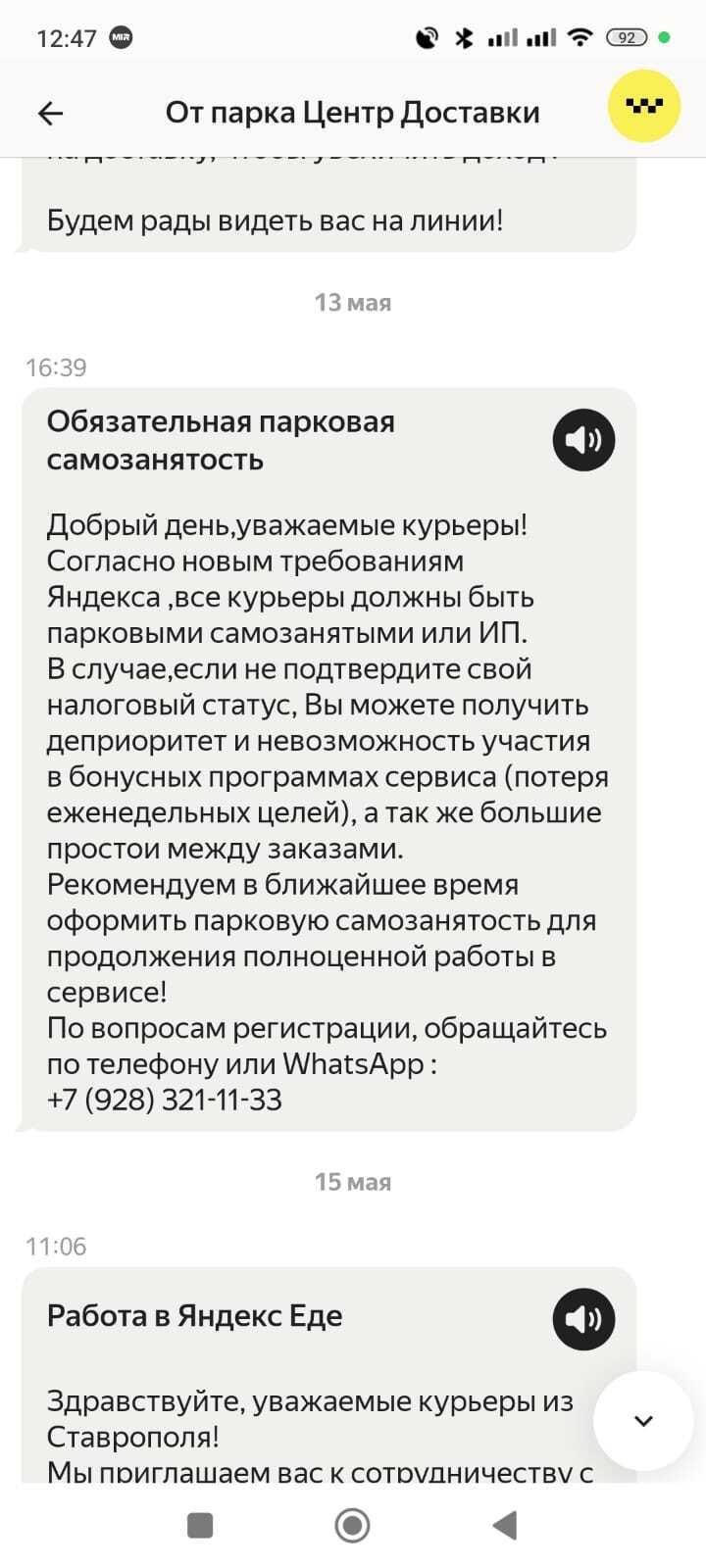Image resolution: width=706 pixels, height=1568 pixels.
Task: Play audio of the самозанятость message
Action: pyautogui.click(x=583, y=440)
